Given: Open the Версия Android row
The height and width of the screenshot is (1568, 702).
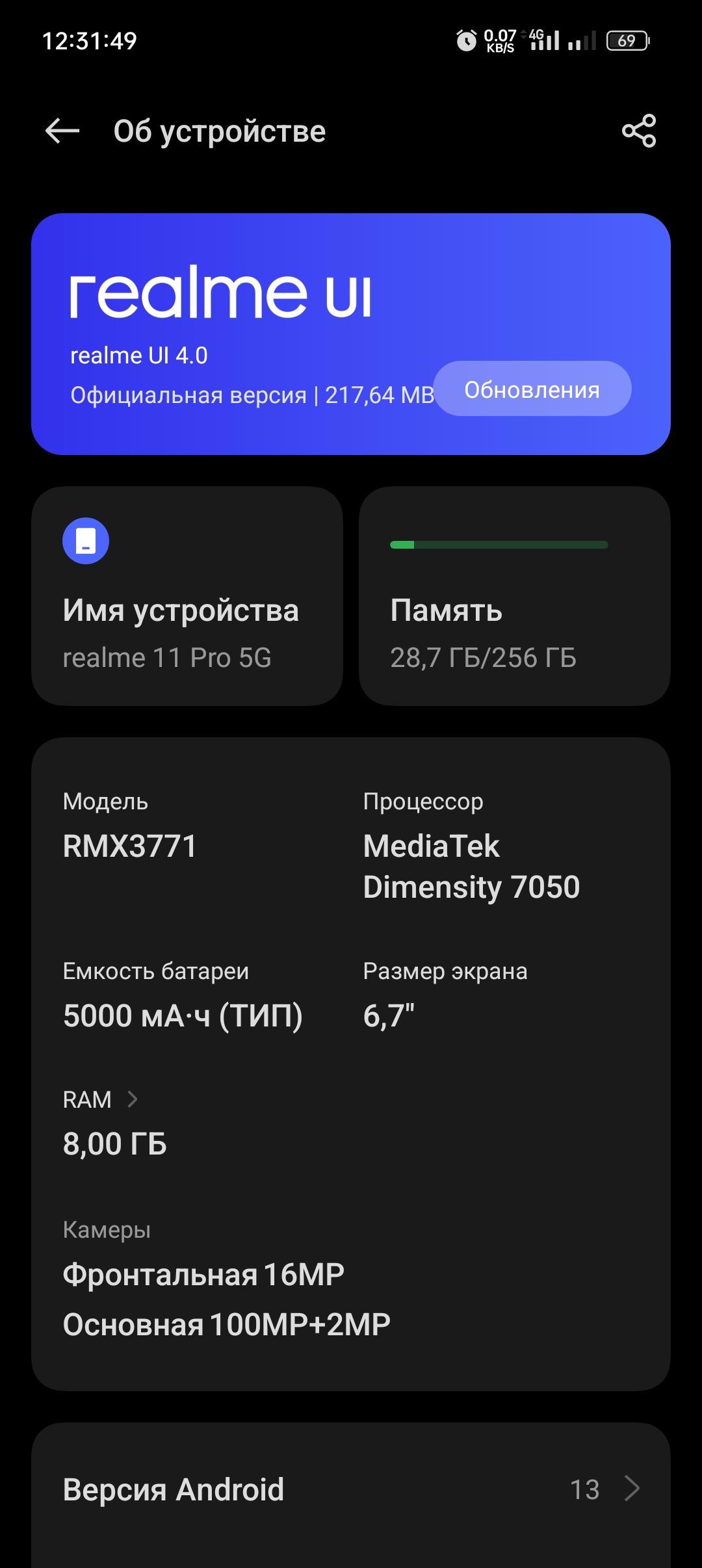Looking at the screenshot, I should pos(351,1489).
